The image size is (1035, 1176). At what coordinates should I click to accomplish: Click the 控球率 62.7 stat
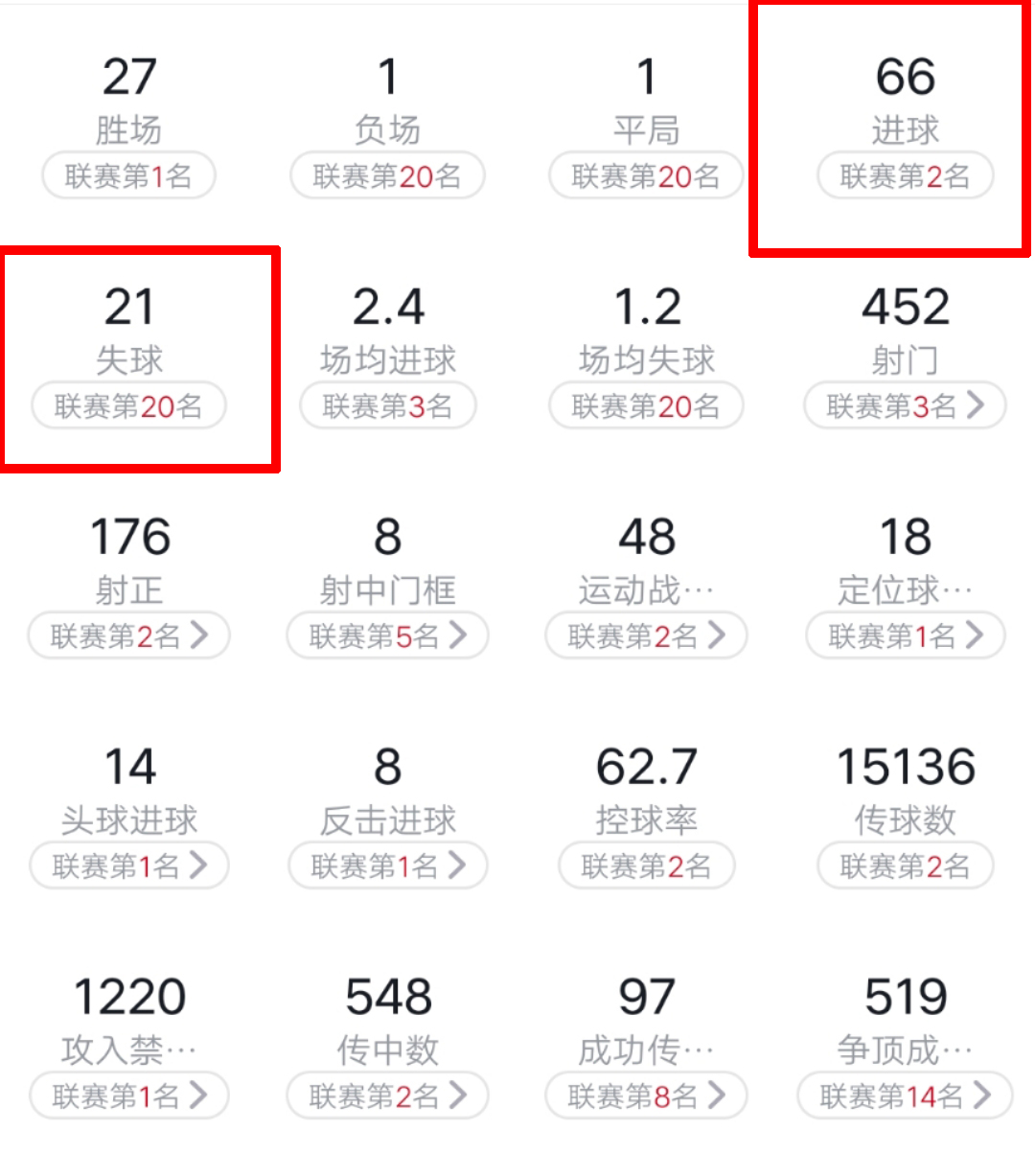coord(646,767)
